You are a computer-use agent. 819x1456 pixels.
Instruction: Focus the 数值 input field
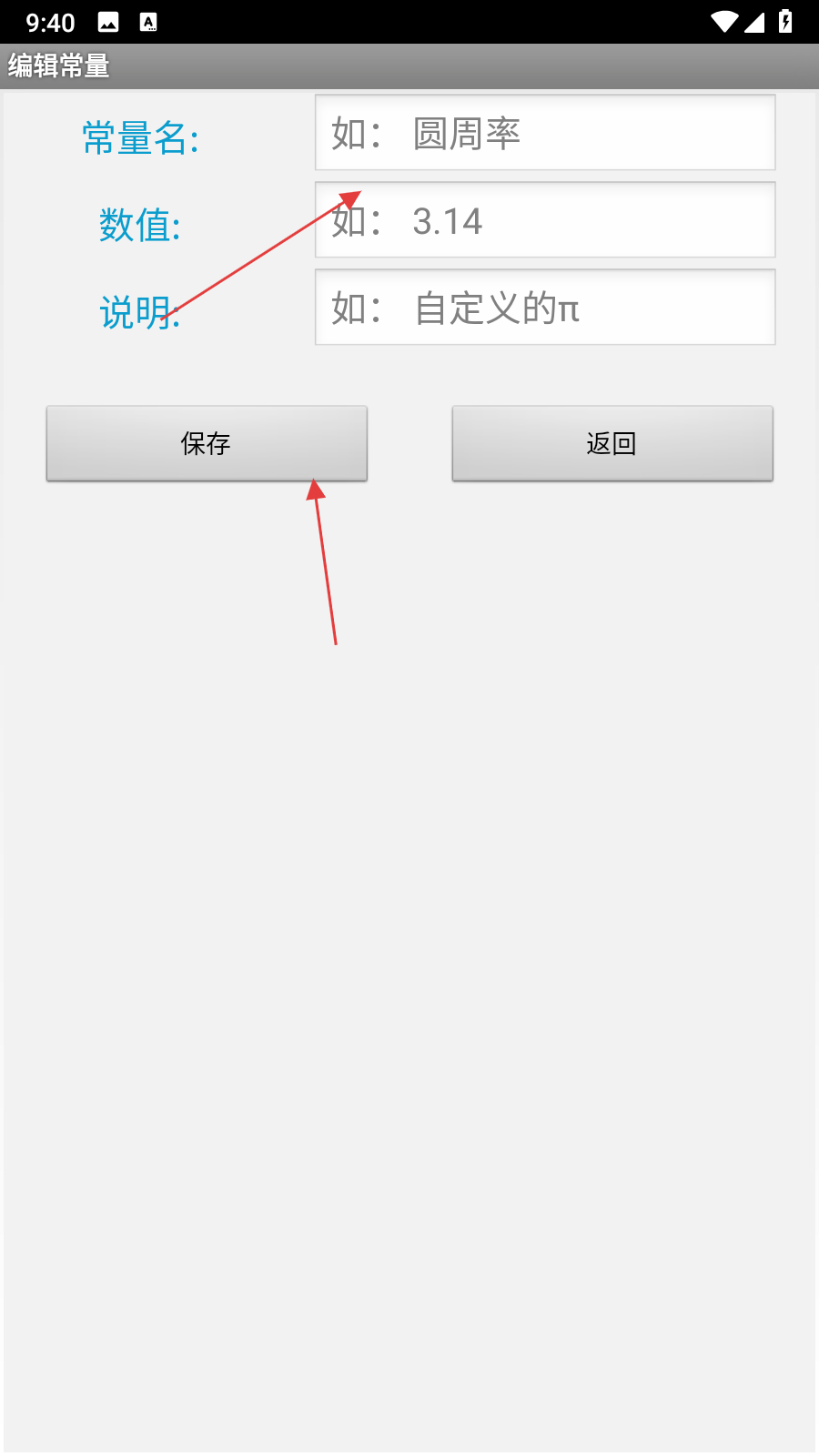[544, 220]
